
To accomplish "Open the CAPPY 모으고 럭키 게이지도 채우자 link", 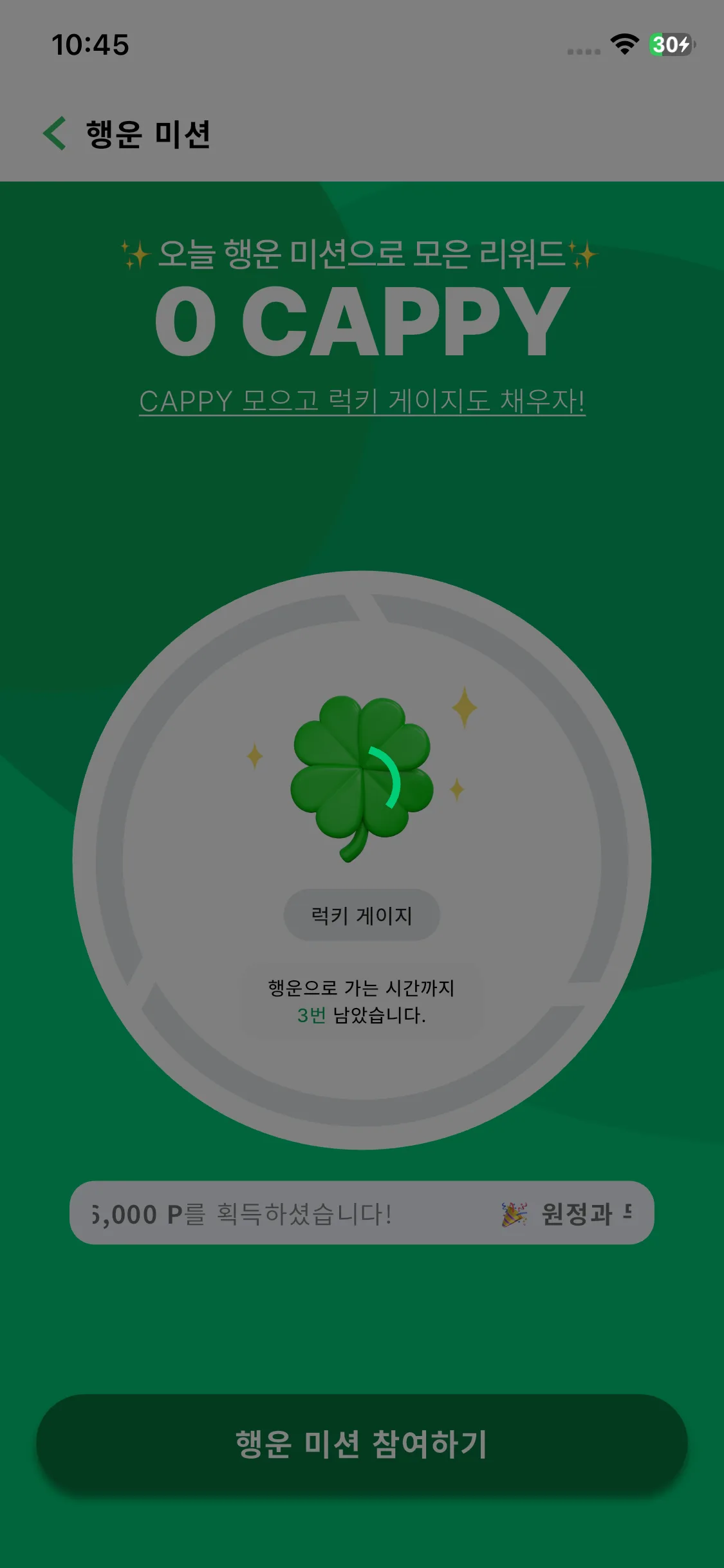I will tap(362, 402).
